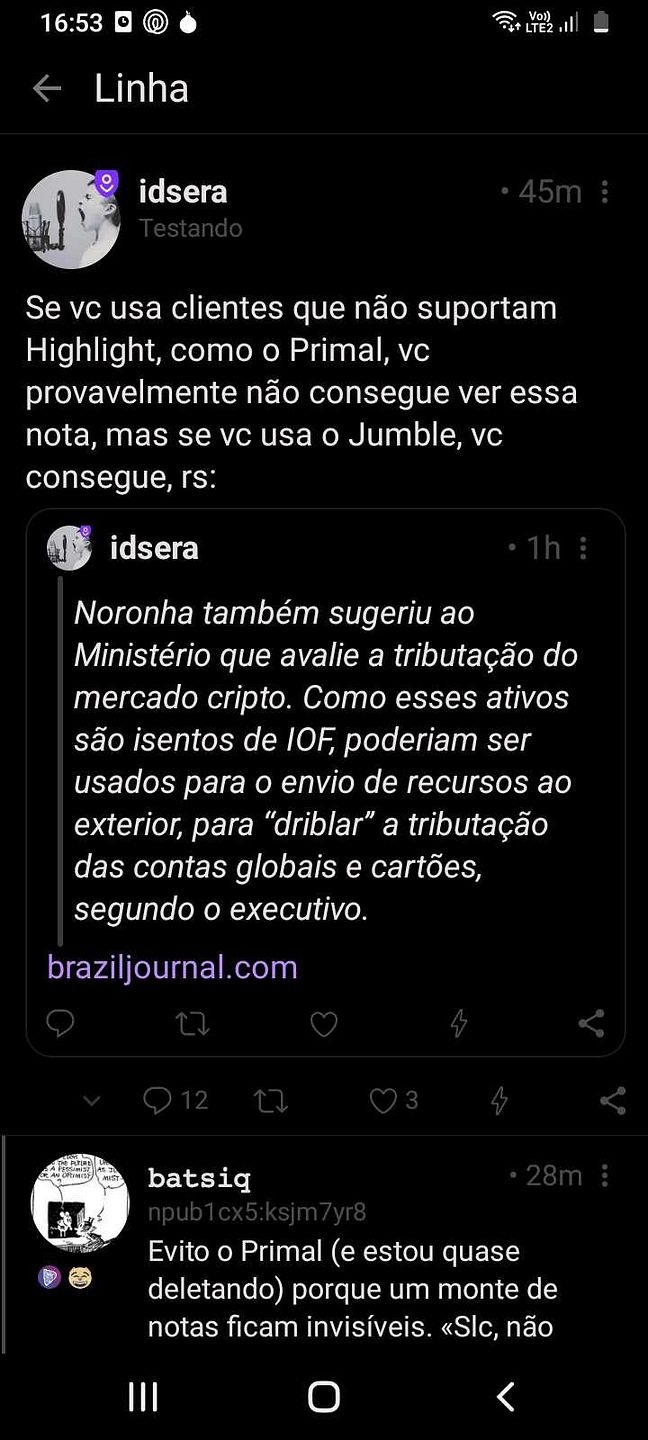Share idsera's main post
Screen dimensions: 648x1440
tap(612, 1101)
